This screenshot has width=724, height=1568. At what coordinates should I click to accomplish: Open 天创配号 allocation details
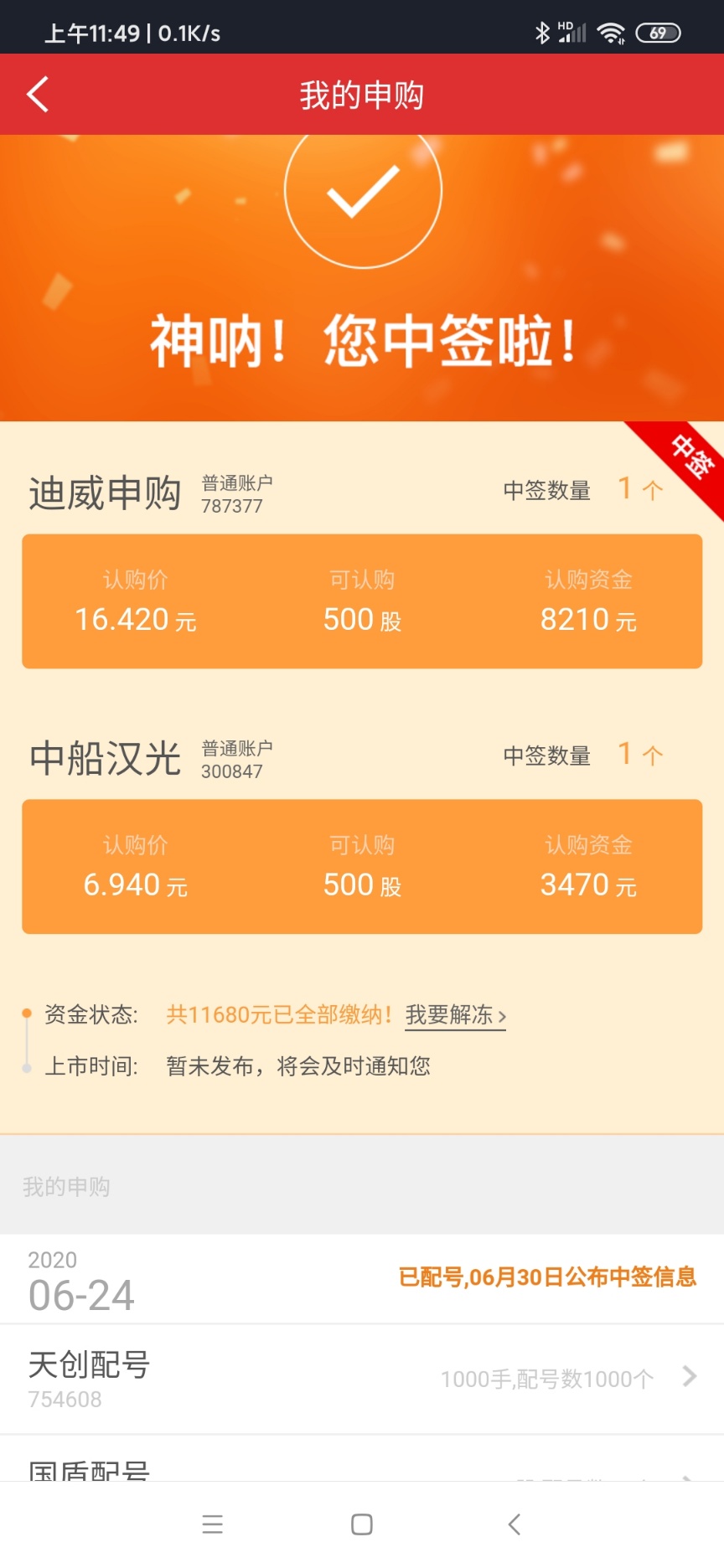pyautogui.click(x=362, y=1379)
